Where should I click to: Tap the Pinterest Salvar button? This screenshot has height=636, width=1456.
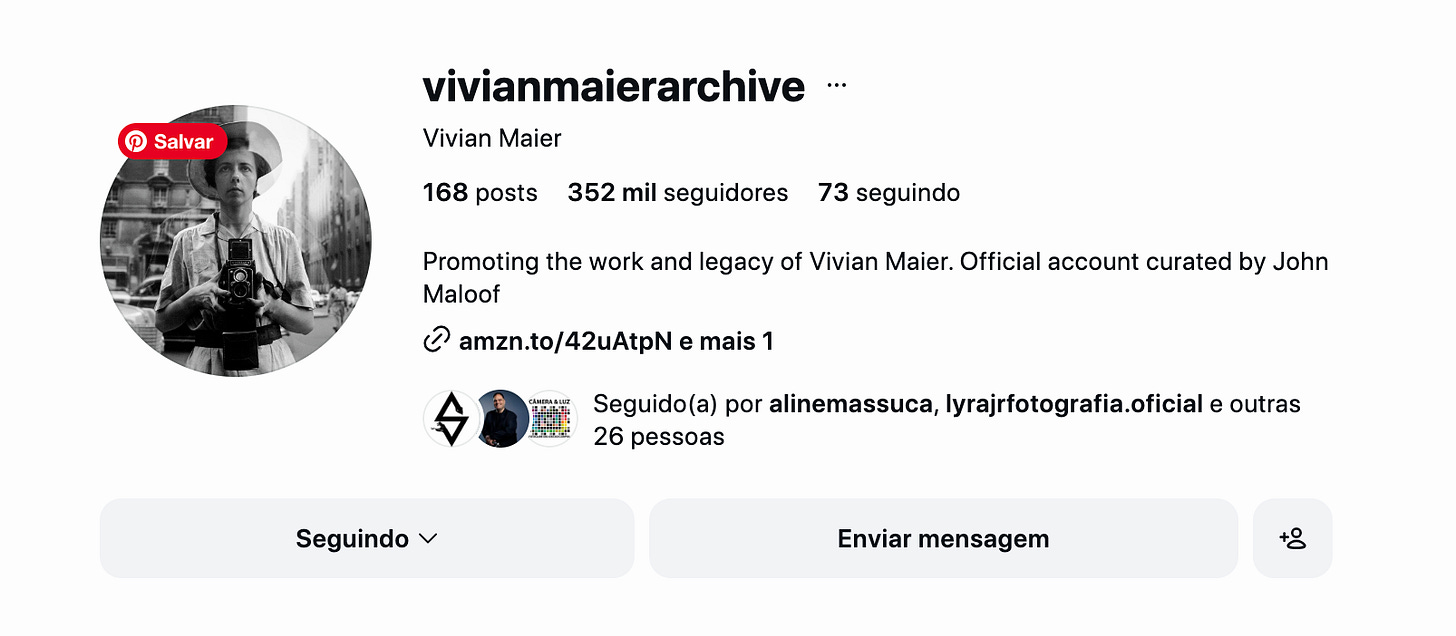pyautogui.click(x=172, y=142)
